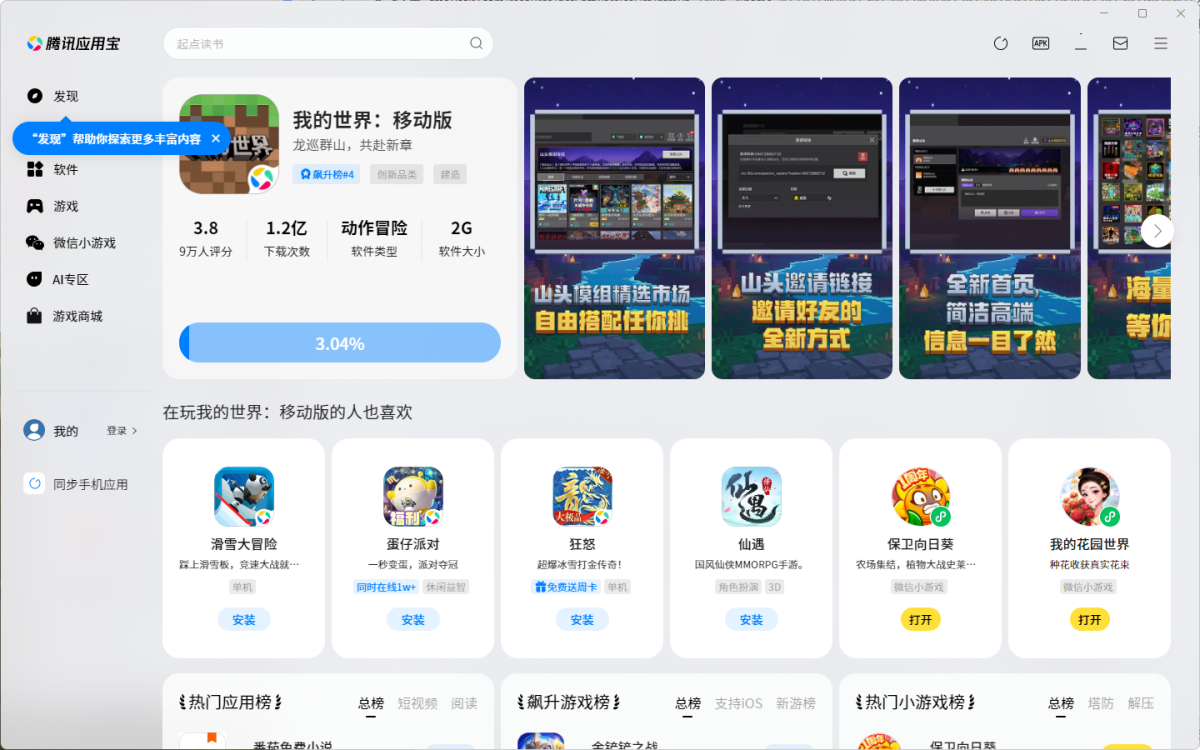Open the hamburger menu icon
The height and width of the screenshot is (750, 1200).
[x=1160, y=44]
